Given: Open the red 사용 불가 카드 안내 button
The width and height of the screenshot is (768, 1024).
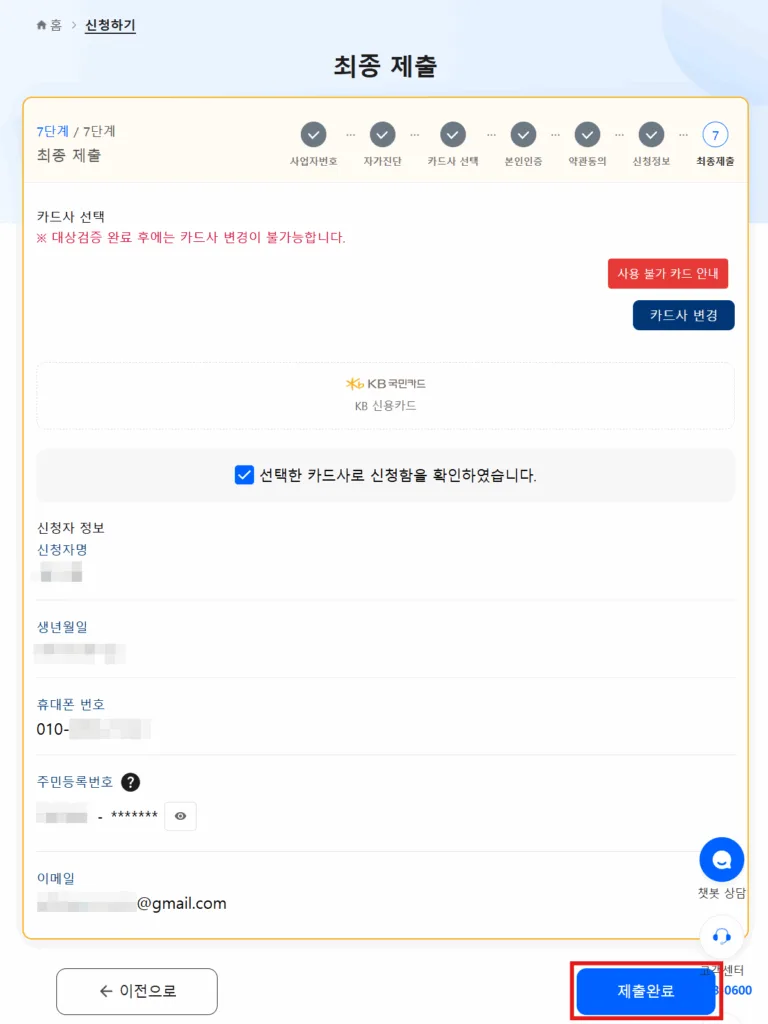Looking at the screenshot, I should [668, 273].
